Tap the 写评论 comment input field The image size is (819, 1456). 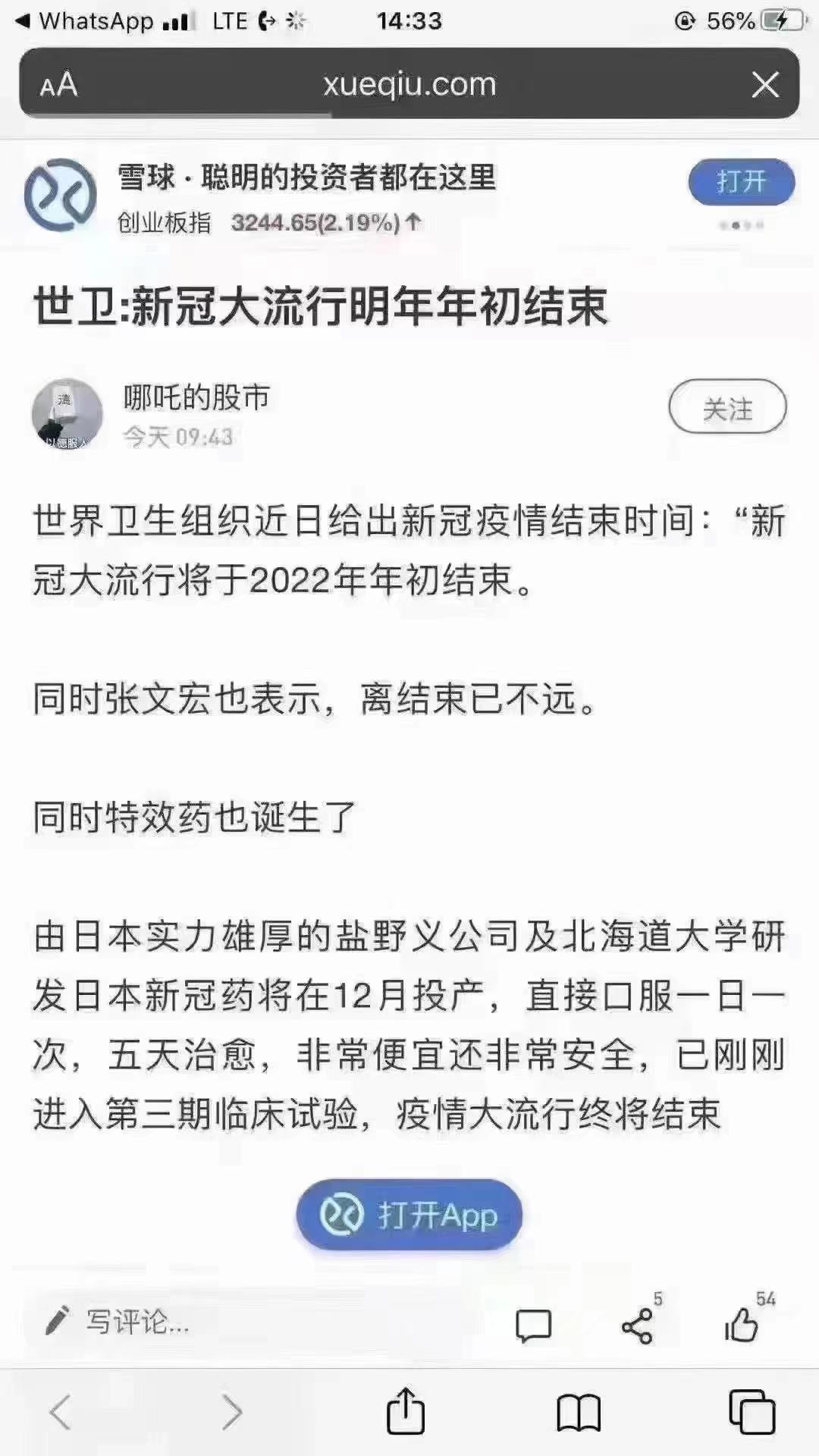tap(136, 1323)
